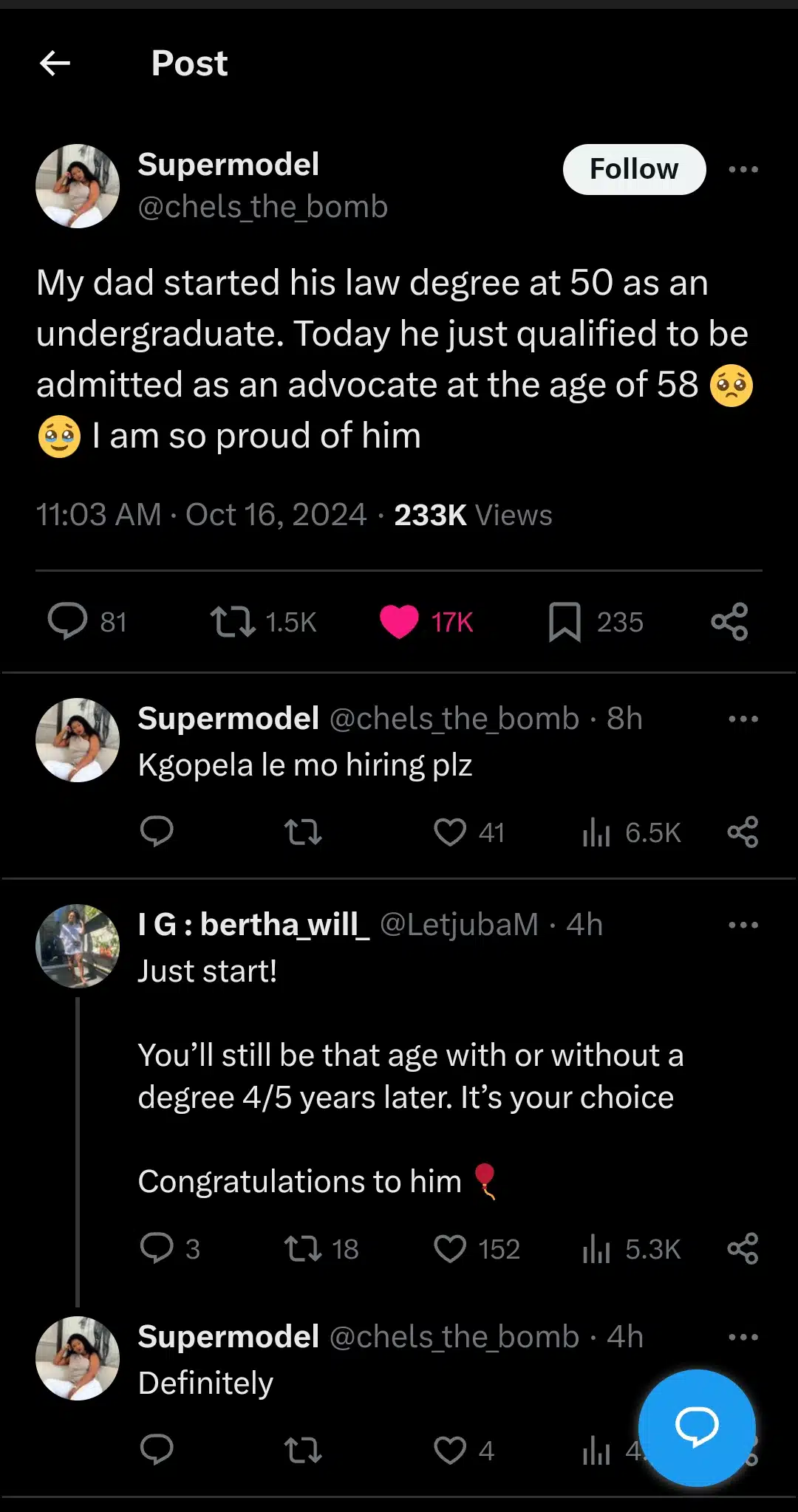Open more options for bertha_will_'s reply
798x1512 pixels.
pyautogui.click(x=743, y=925)
